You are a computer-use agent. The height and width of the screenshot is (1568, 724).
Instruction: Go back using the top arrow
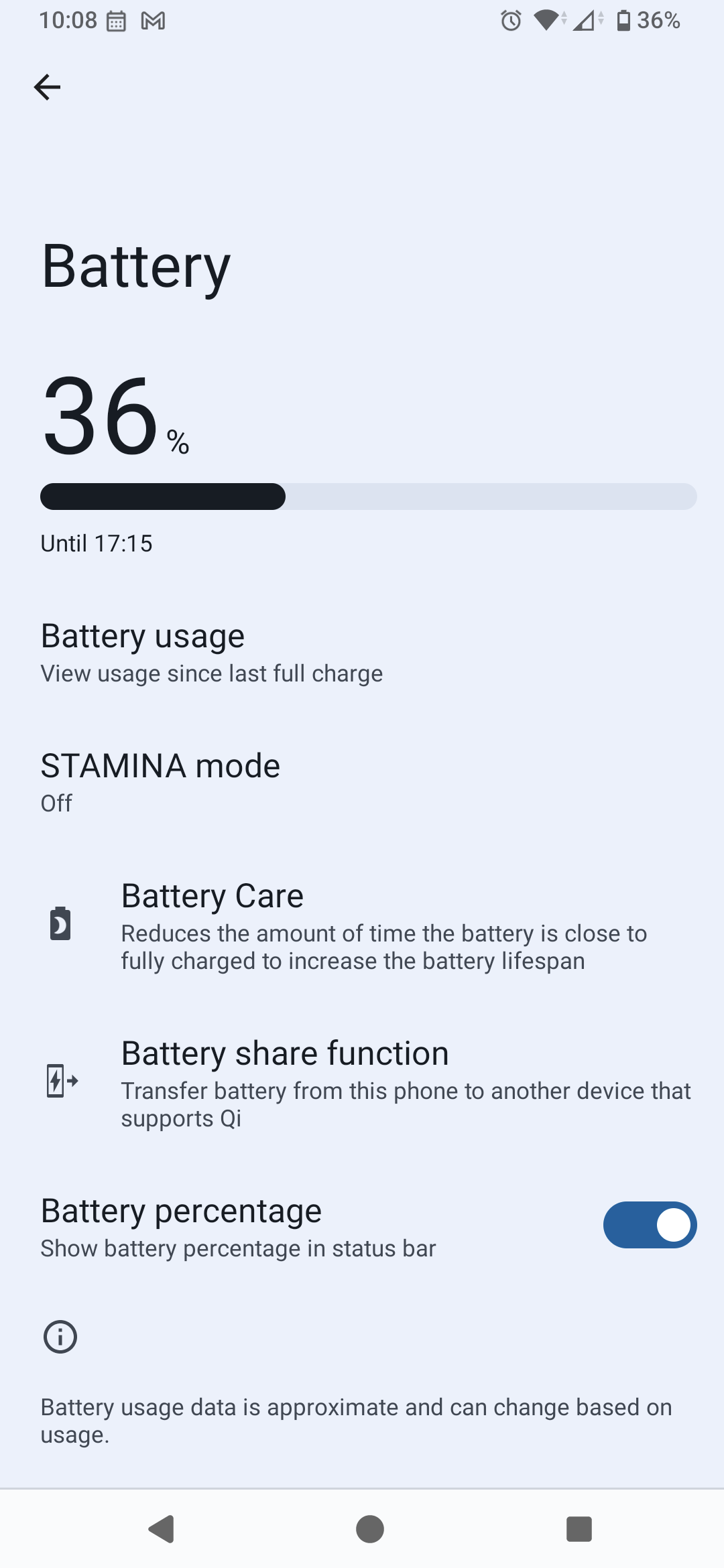47,87
